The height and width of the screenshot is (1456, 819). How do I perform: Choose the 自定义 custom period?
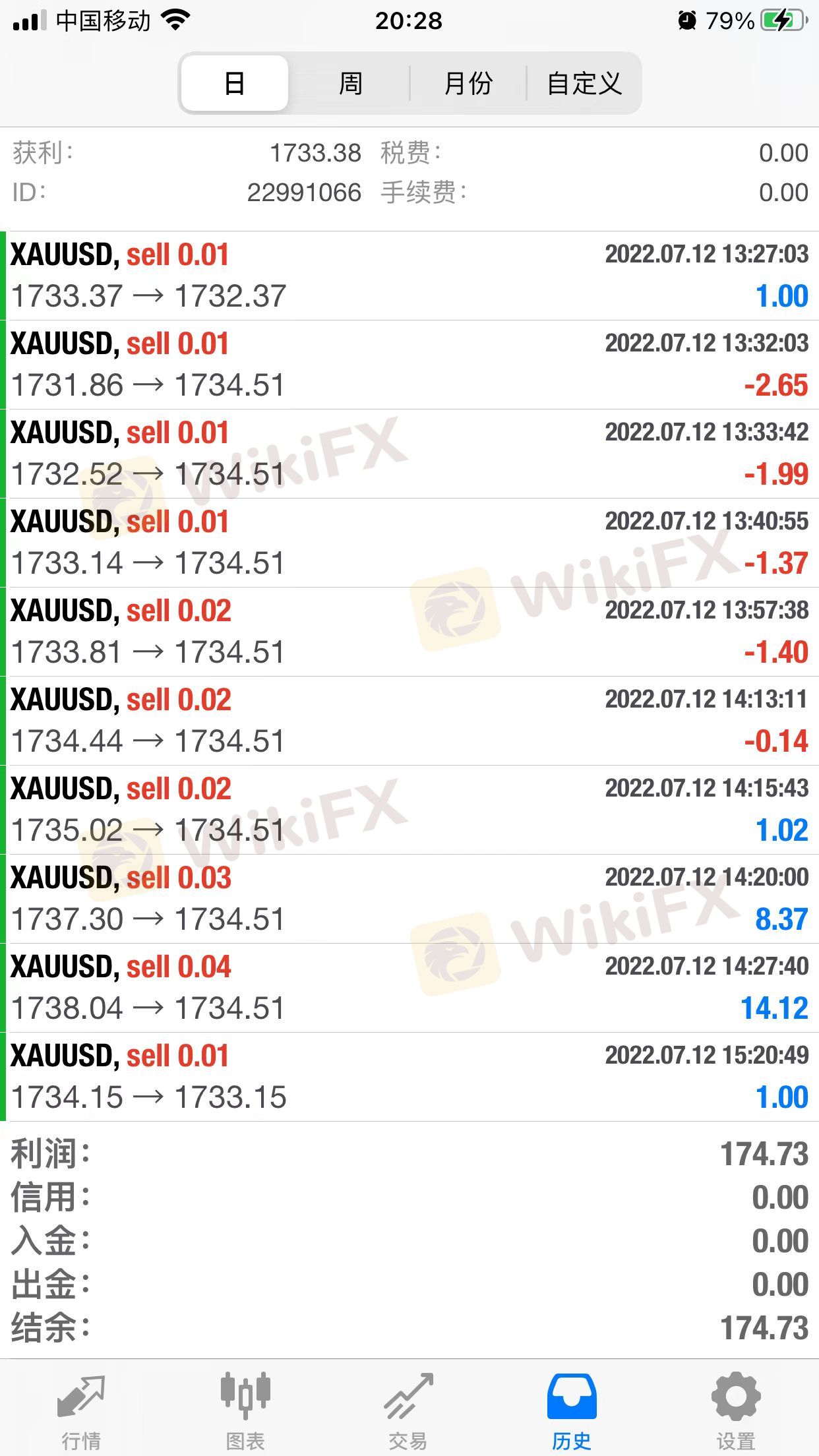point(584,84)
